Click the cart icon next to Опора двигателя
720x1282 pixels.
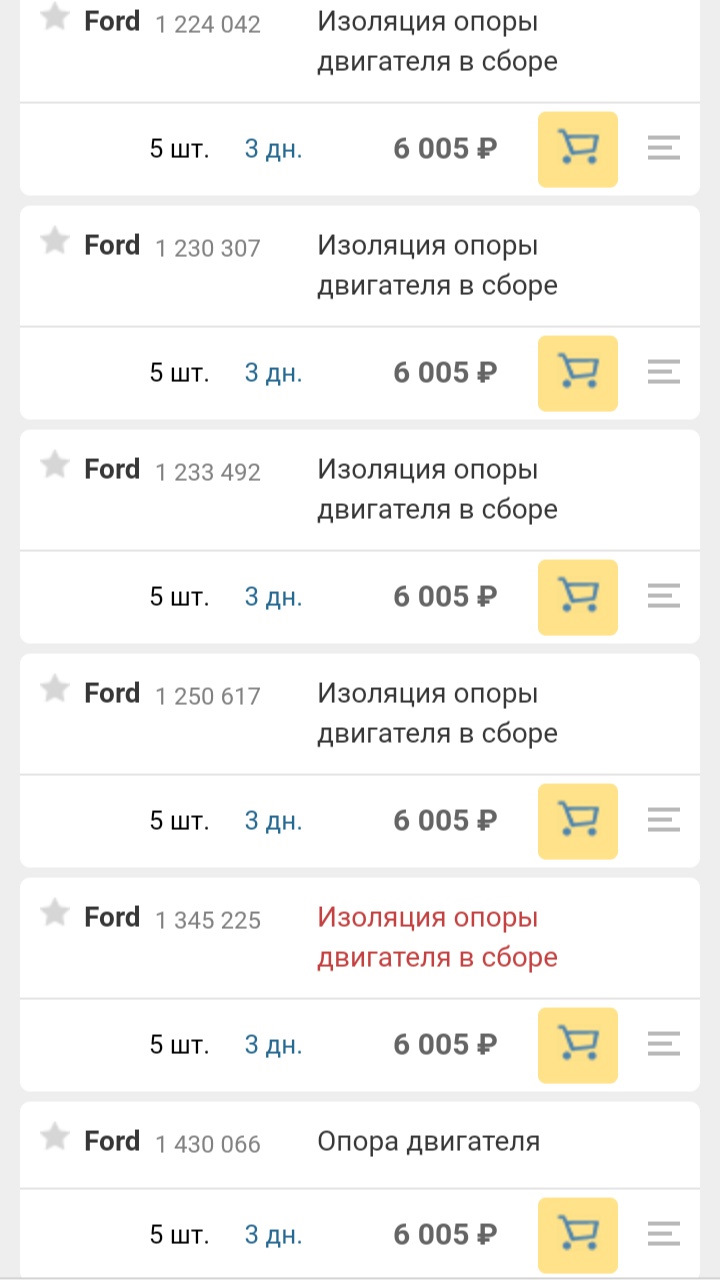tap(577, 1234)
